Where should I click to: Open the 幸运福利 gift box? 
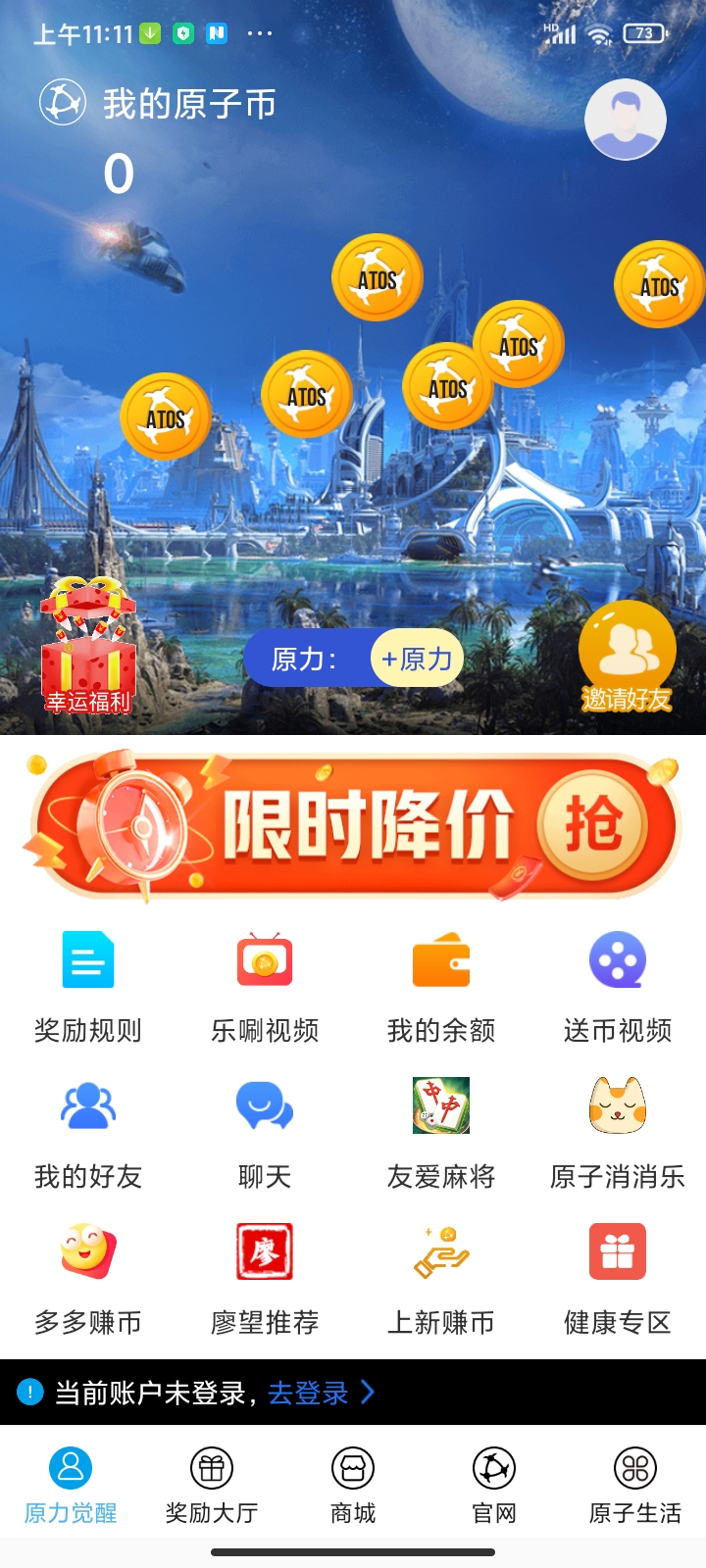coord(88,647)
